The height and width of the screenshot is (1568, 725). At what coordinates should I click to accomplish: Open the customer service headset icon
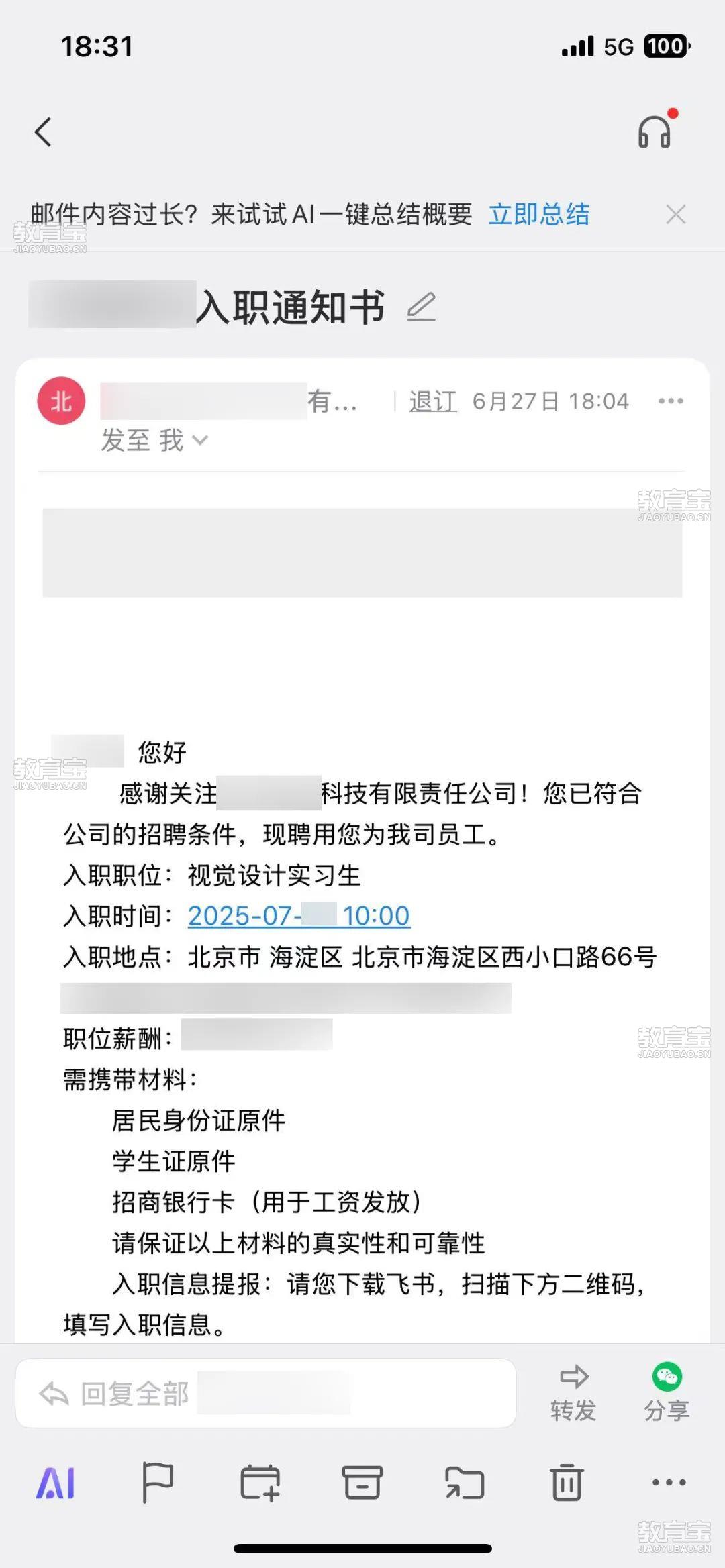655,132
